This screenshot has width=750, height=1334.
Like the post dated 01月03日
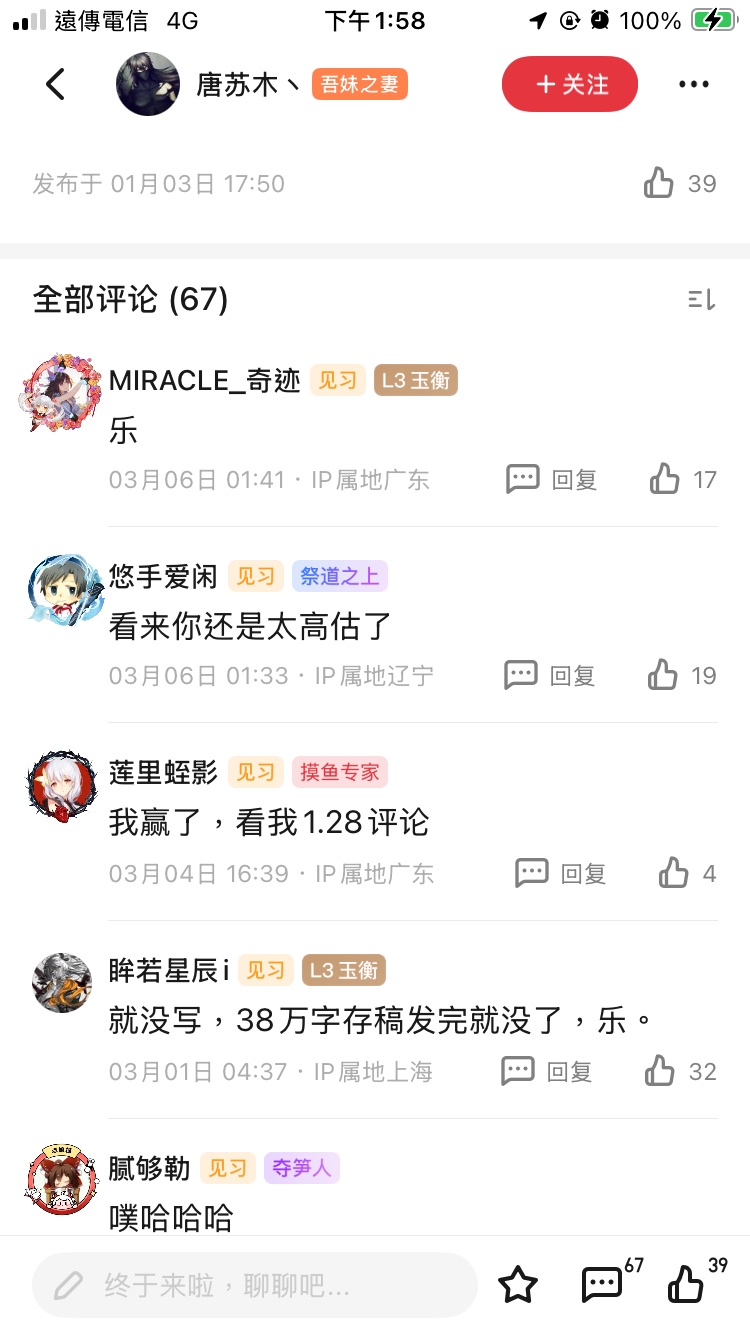tap(660, 183)
